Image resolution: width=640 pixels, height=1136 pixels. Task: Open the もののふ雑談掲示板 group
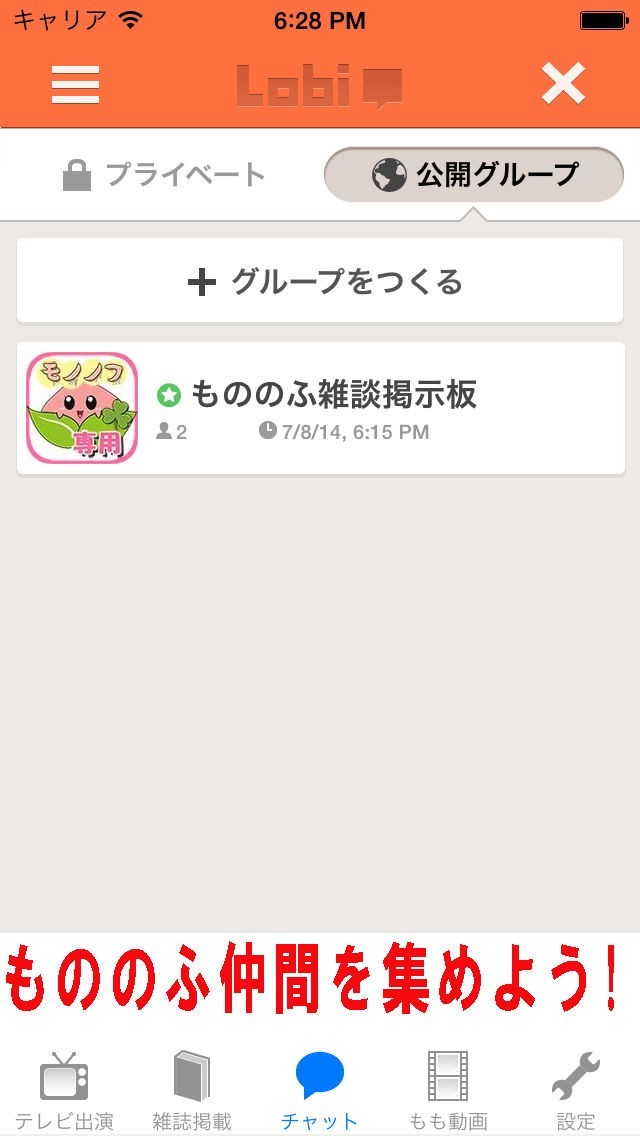pyautogui.click(x=320, y=408)
